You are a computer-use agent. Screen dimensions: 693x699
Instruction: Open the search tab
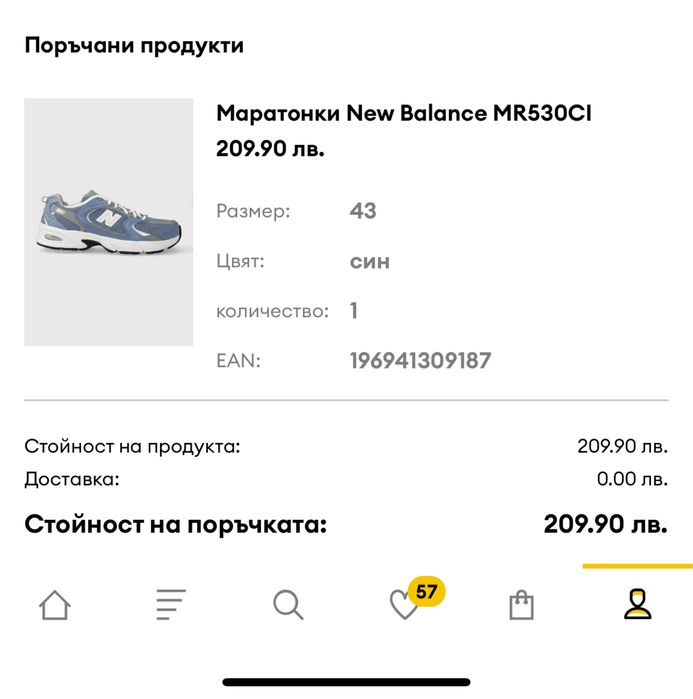tap(288, 604)
